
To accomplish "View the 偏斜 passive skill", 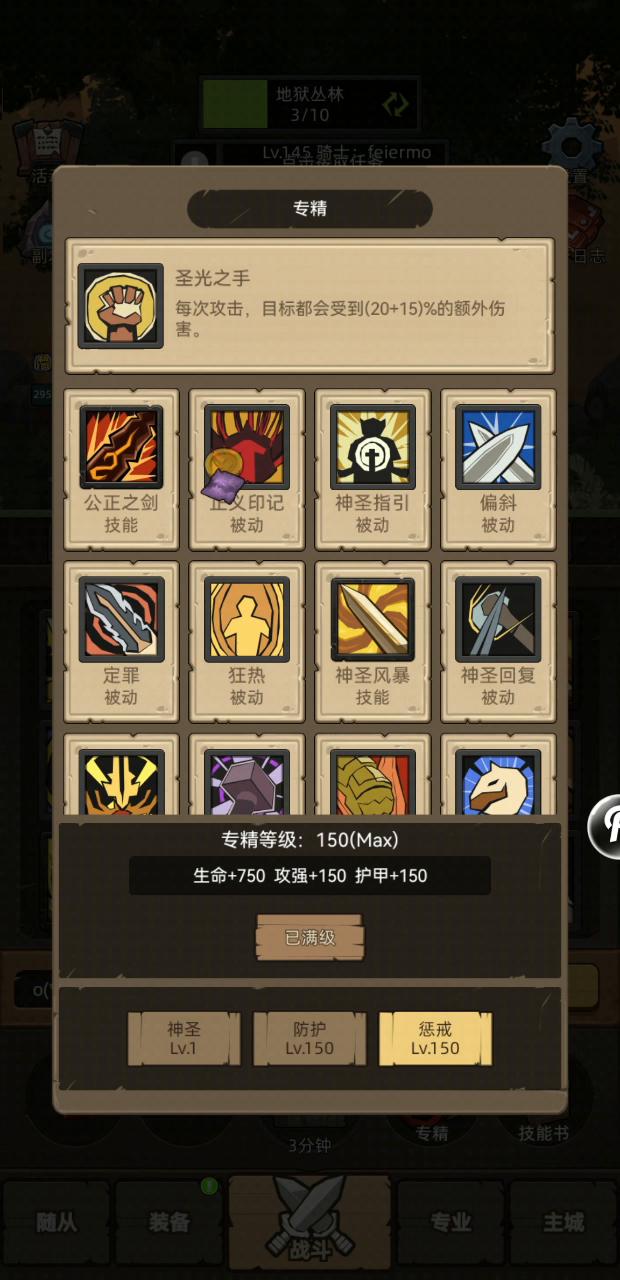I will click(498, 469).
